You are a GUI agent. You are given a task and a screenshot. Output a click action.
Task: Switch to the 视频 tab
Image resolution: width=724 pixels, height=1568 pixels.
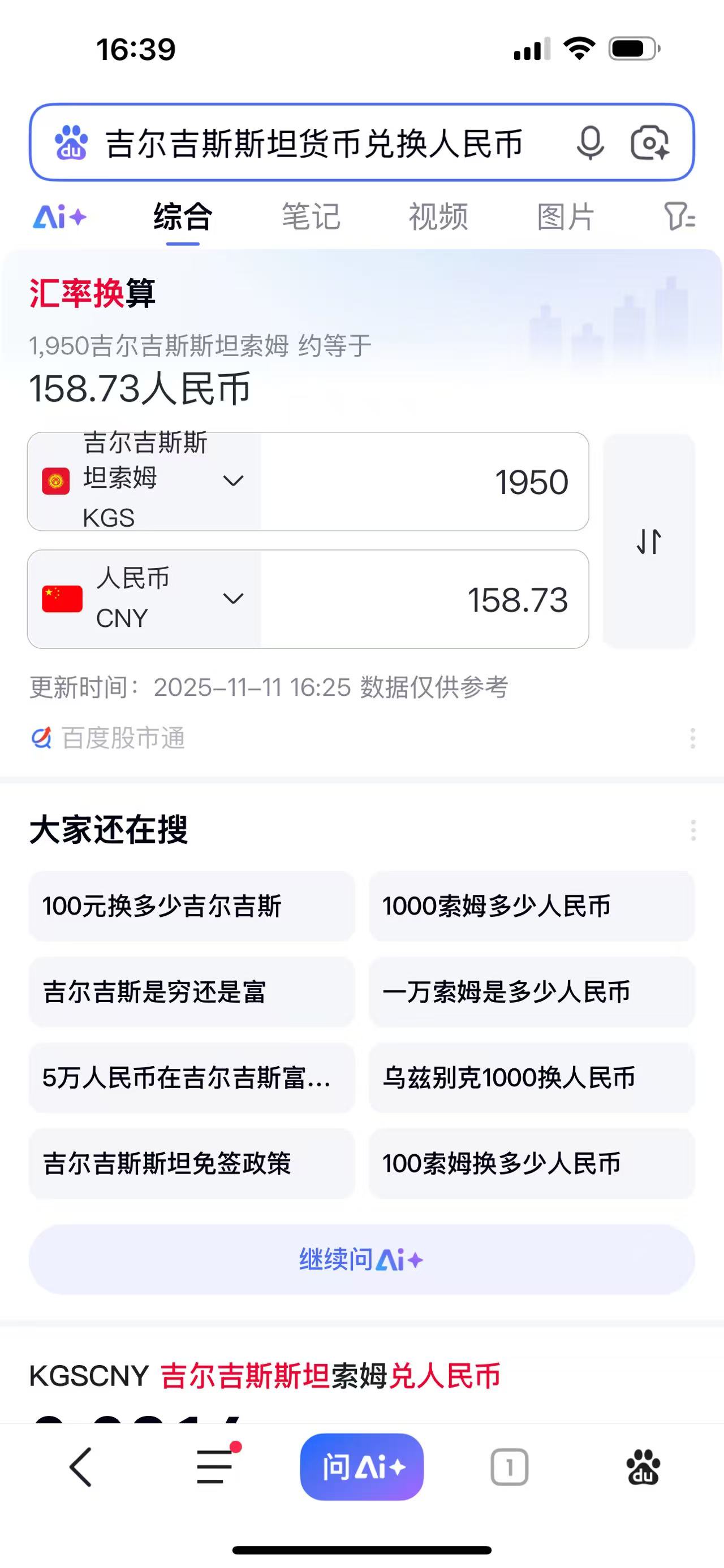[x=438, y=216]
